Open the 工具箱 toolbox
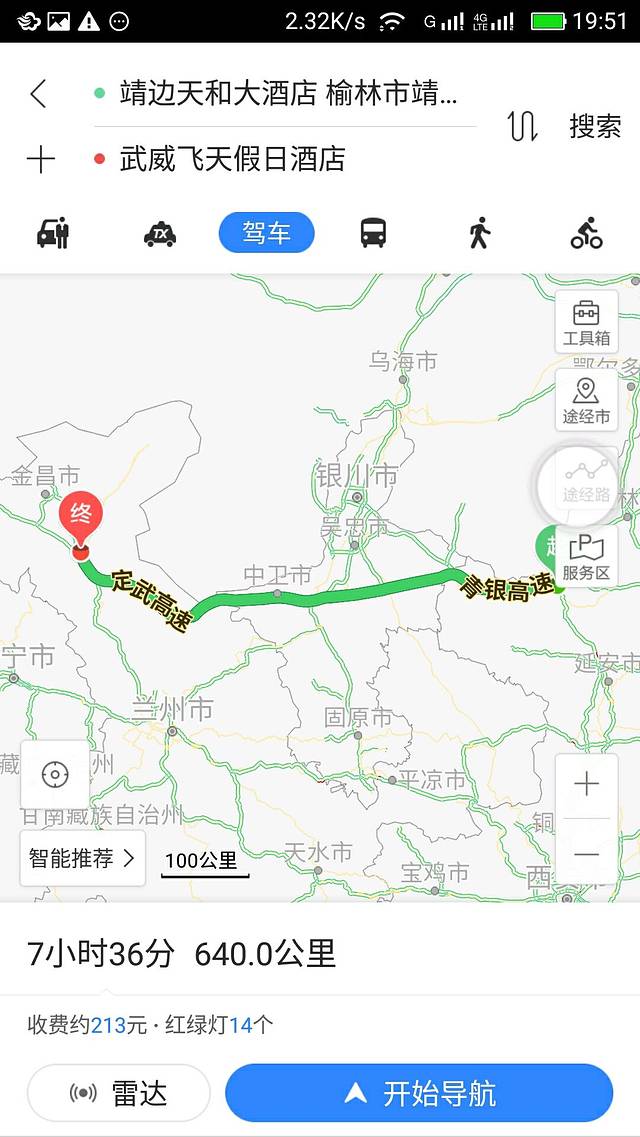Image resolution: width=640 pixels, height=1137 pixels. tap(586, 321)
